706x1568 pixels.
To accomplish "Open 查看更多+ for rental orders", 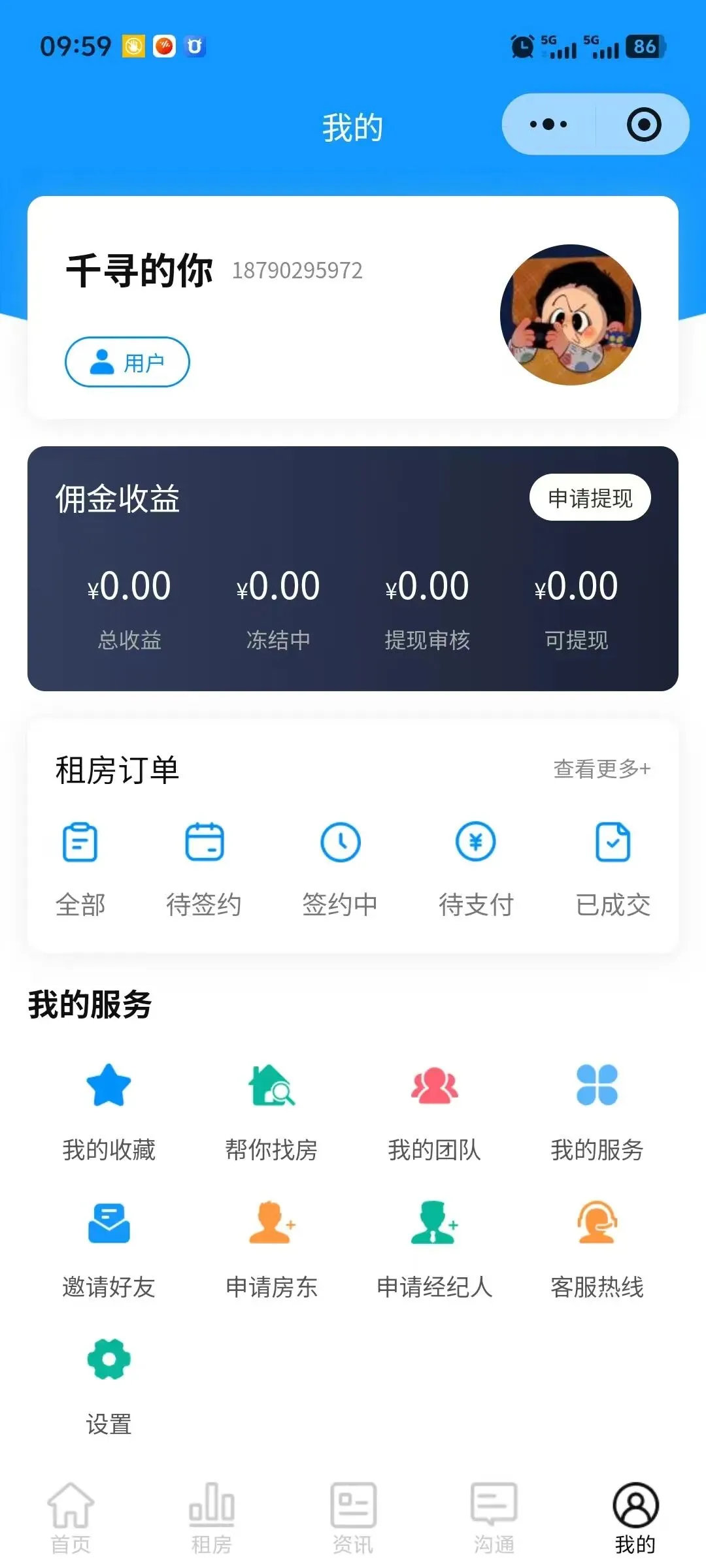I will [x=602, y=769].
